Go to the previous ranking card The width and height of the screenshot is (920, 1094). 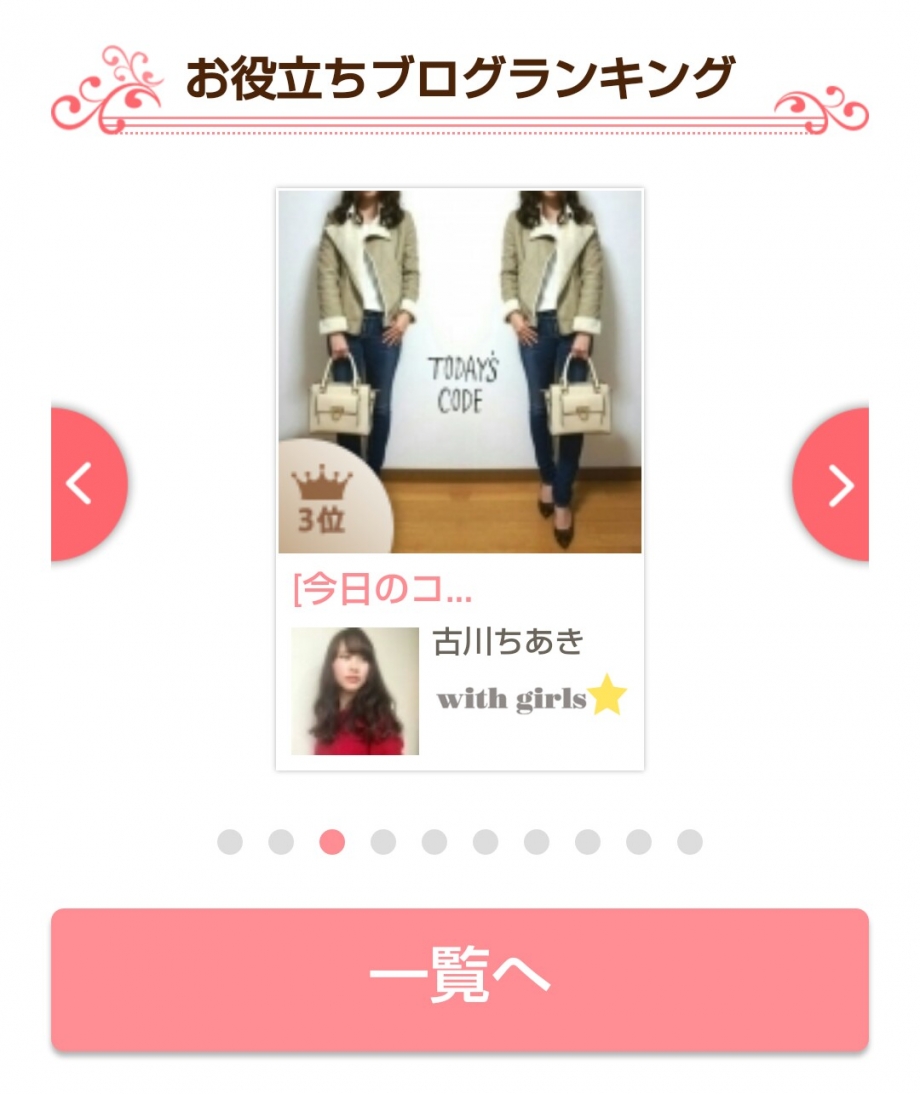click(85, 484)
